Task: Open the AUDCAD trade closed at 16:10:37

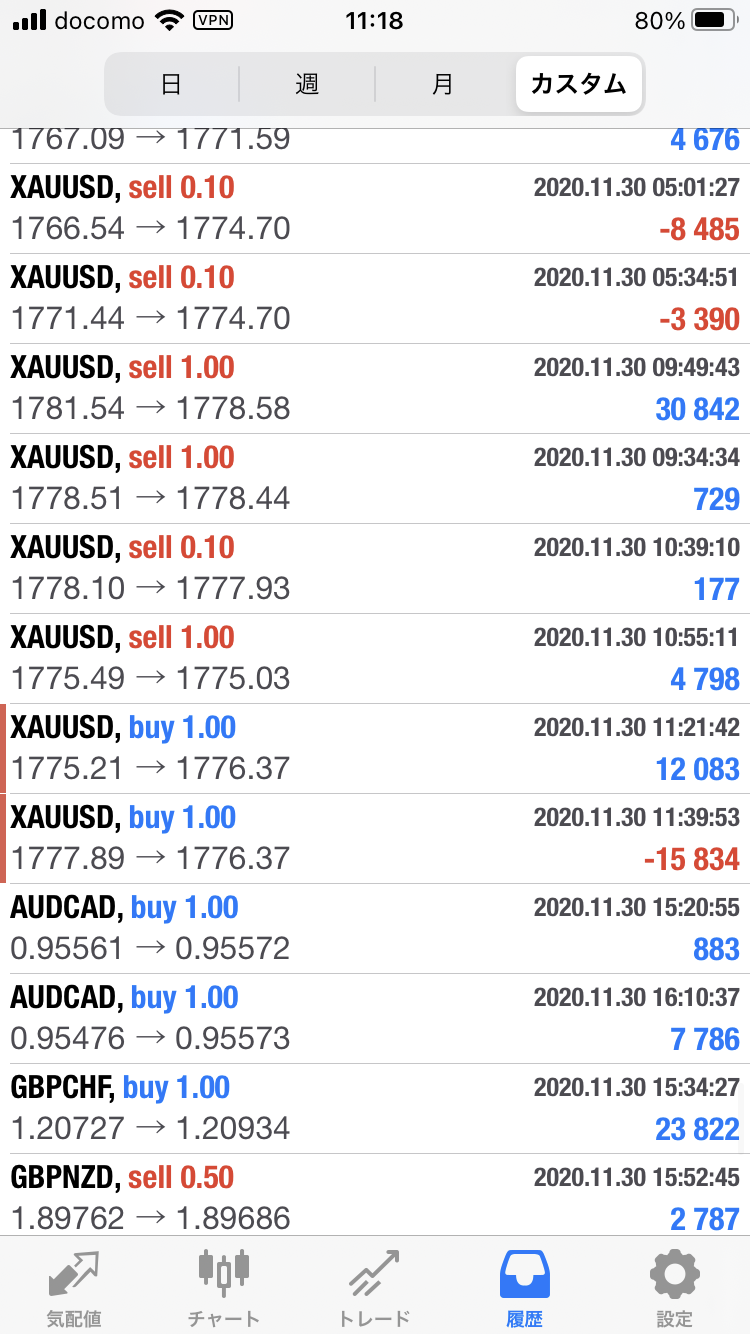Action: click(x=375, y=1018)
